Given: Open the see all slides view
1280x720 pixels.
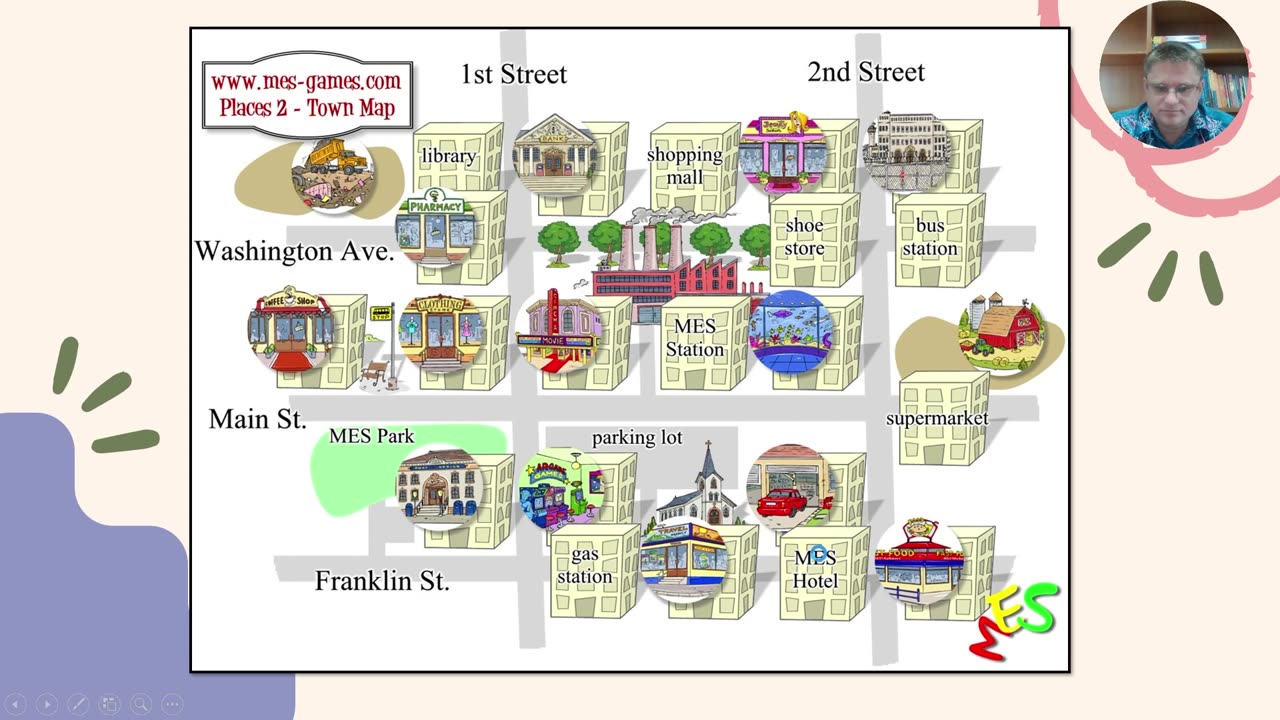Looking at the screenshot, I should (x=110, y=704).
